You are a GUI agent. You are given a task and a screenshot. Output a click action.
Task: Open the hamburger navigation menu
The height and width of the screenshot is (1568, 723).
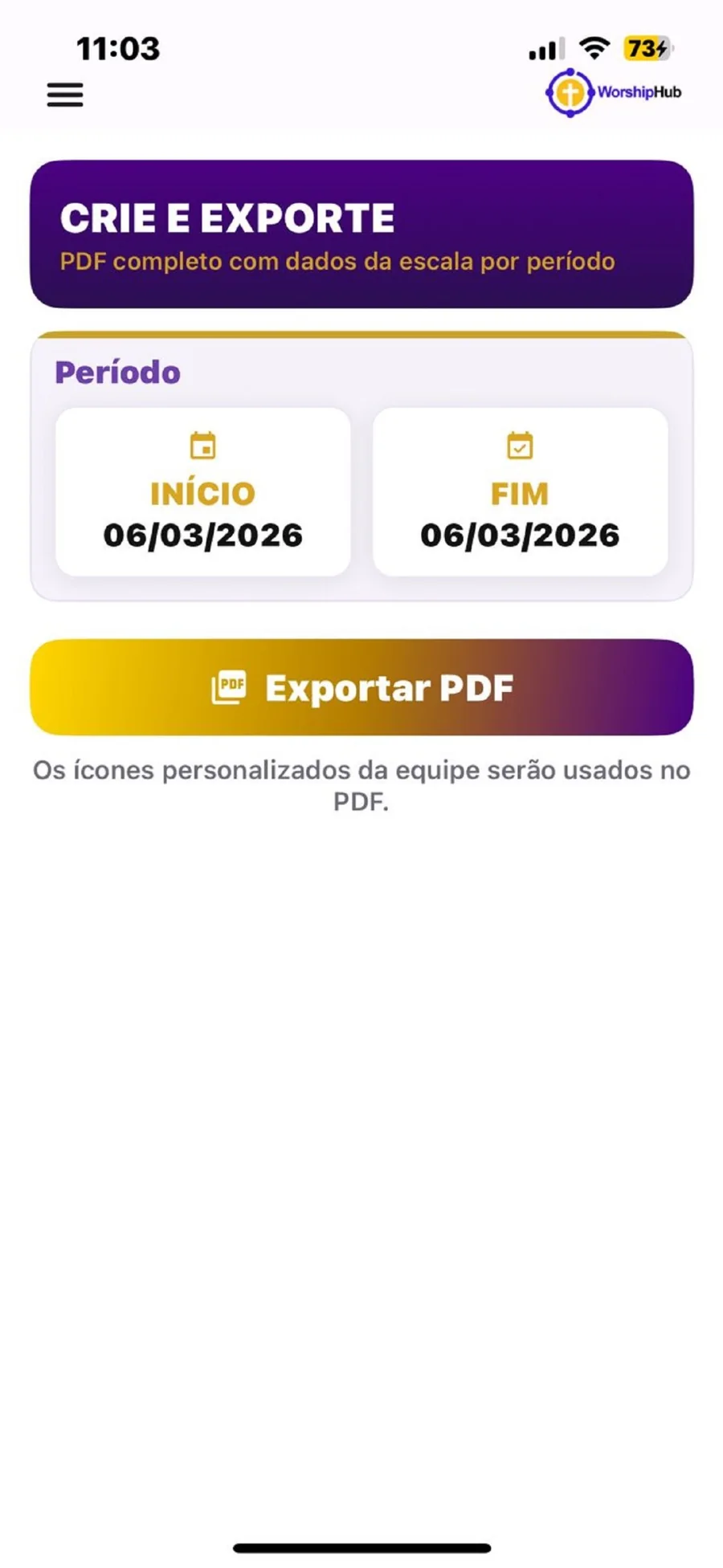coord(64,94)
